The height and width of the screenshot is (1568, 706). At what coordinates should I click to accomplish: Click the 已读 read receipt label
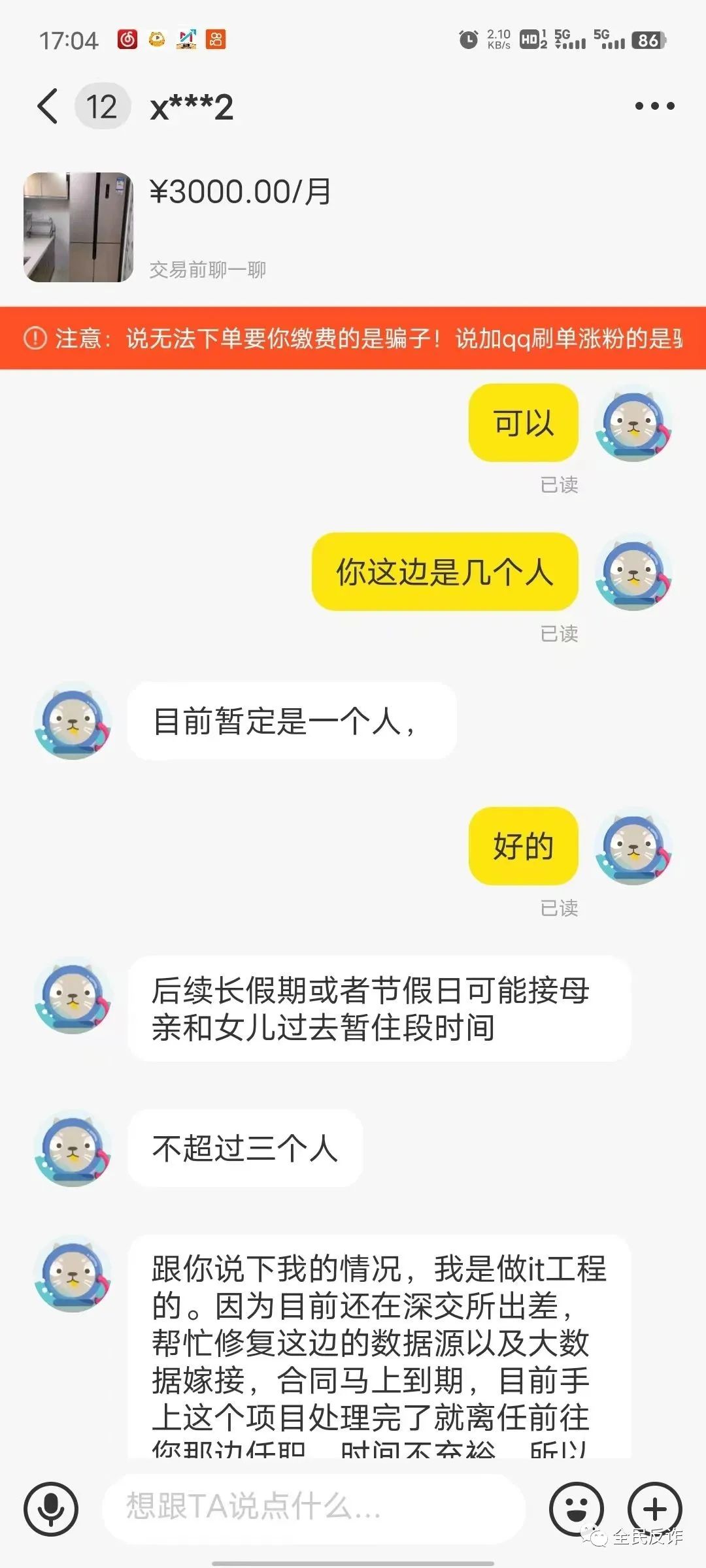tap(559, 485)
